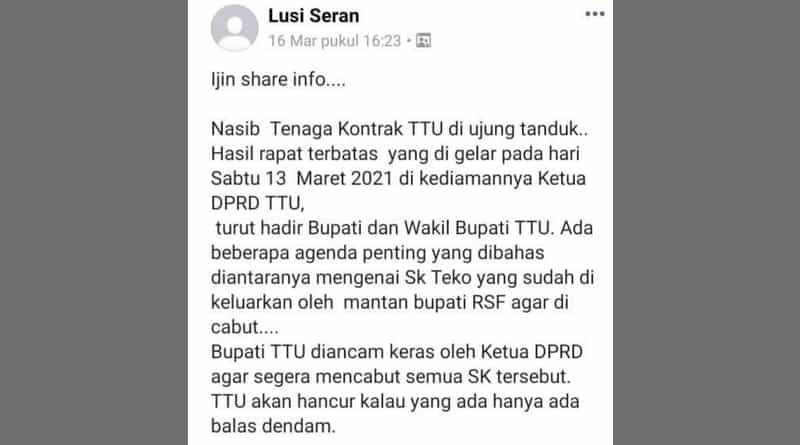View Lusi Seran's profile picture
The image size is (800, 445).
click(x=234, y=27)
